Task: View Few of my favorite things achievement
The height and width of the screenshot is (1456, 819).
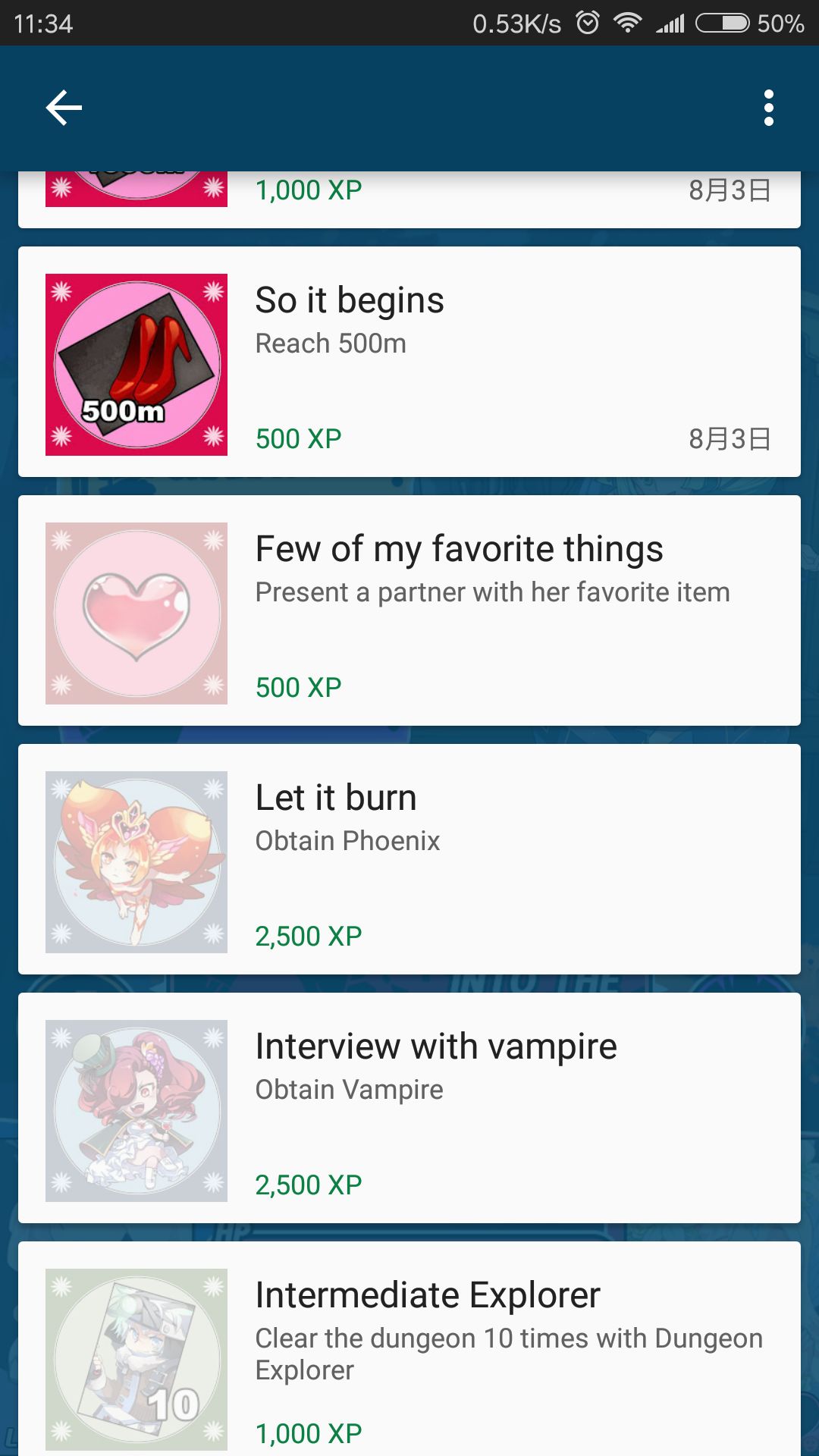Action: (409, 610)
